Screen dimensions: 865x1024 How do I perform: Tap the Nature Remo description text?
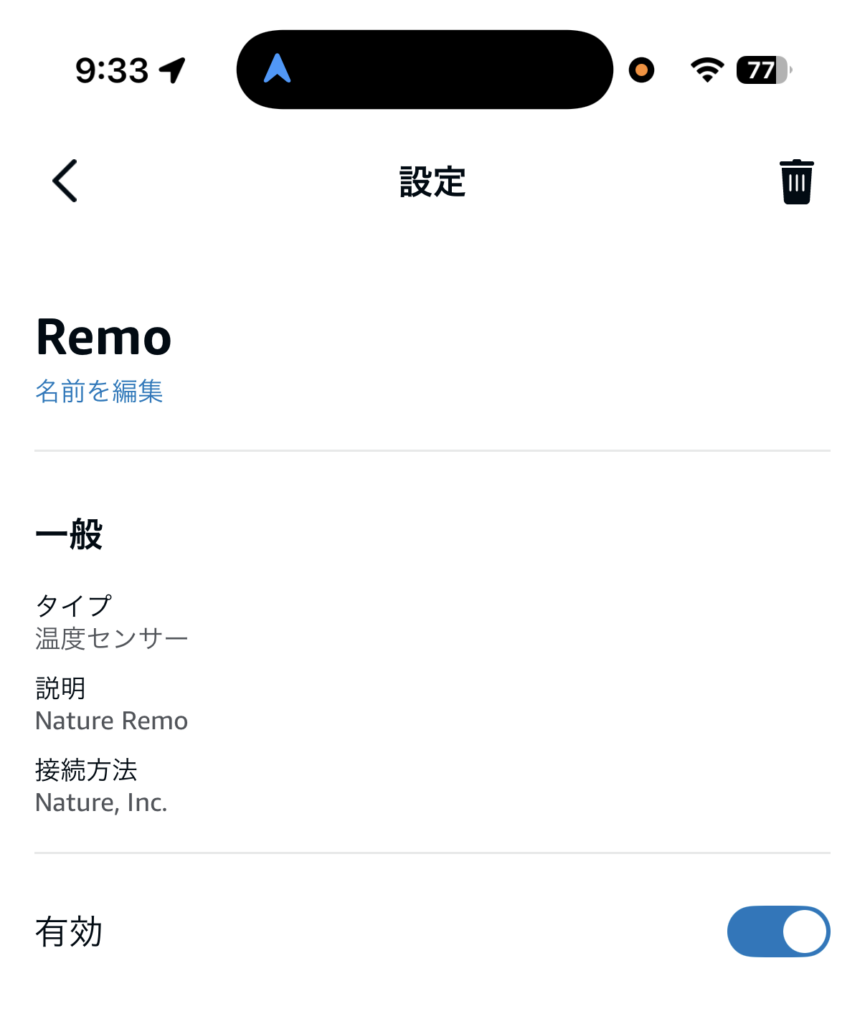point(111,720)
